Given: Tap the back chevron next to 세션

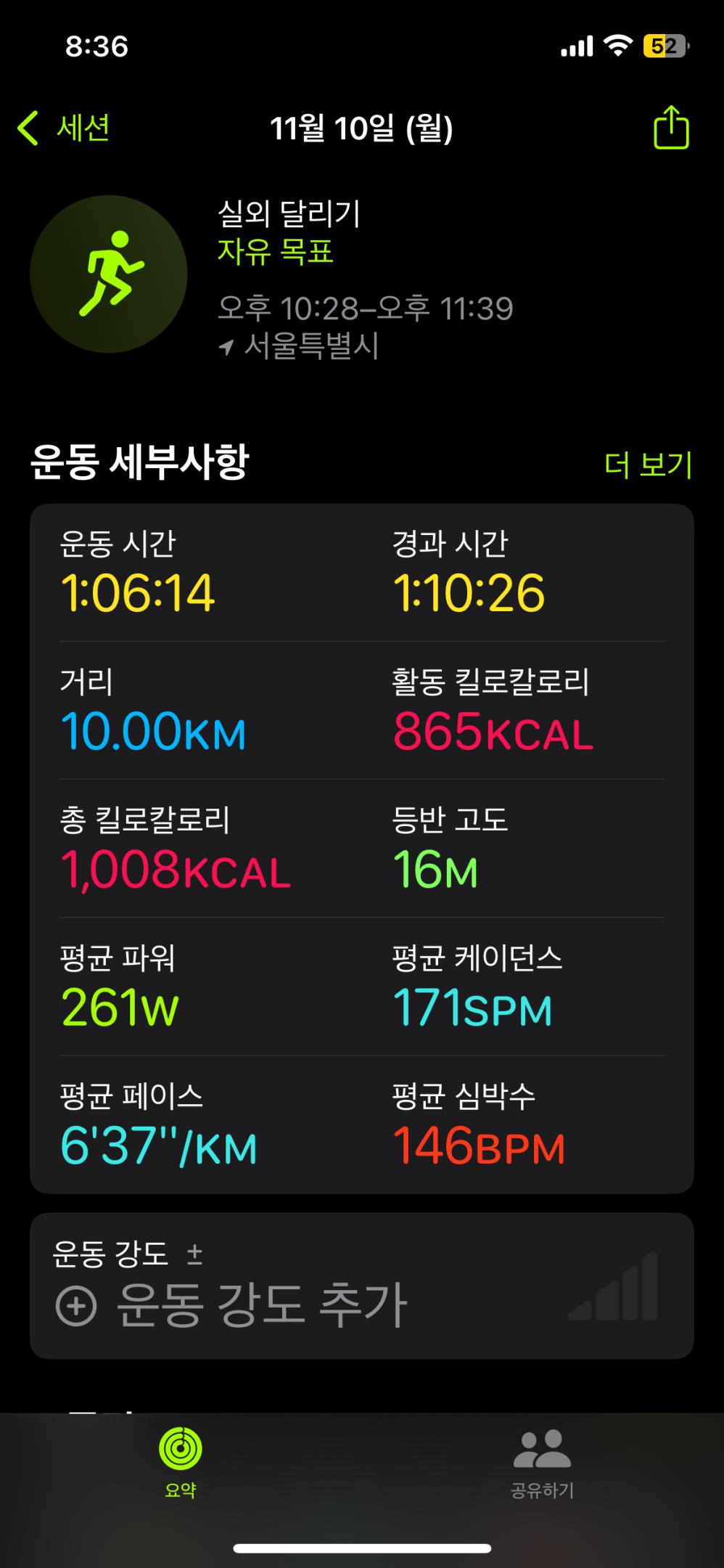Looking at the screenshot, I should (29, 128).
